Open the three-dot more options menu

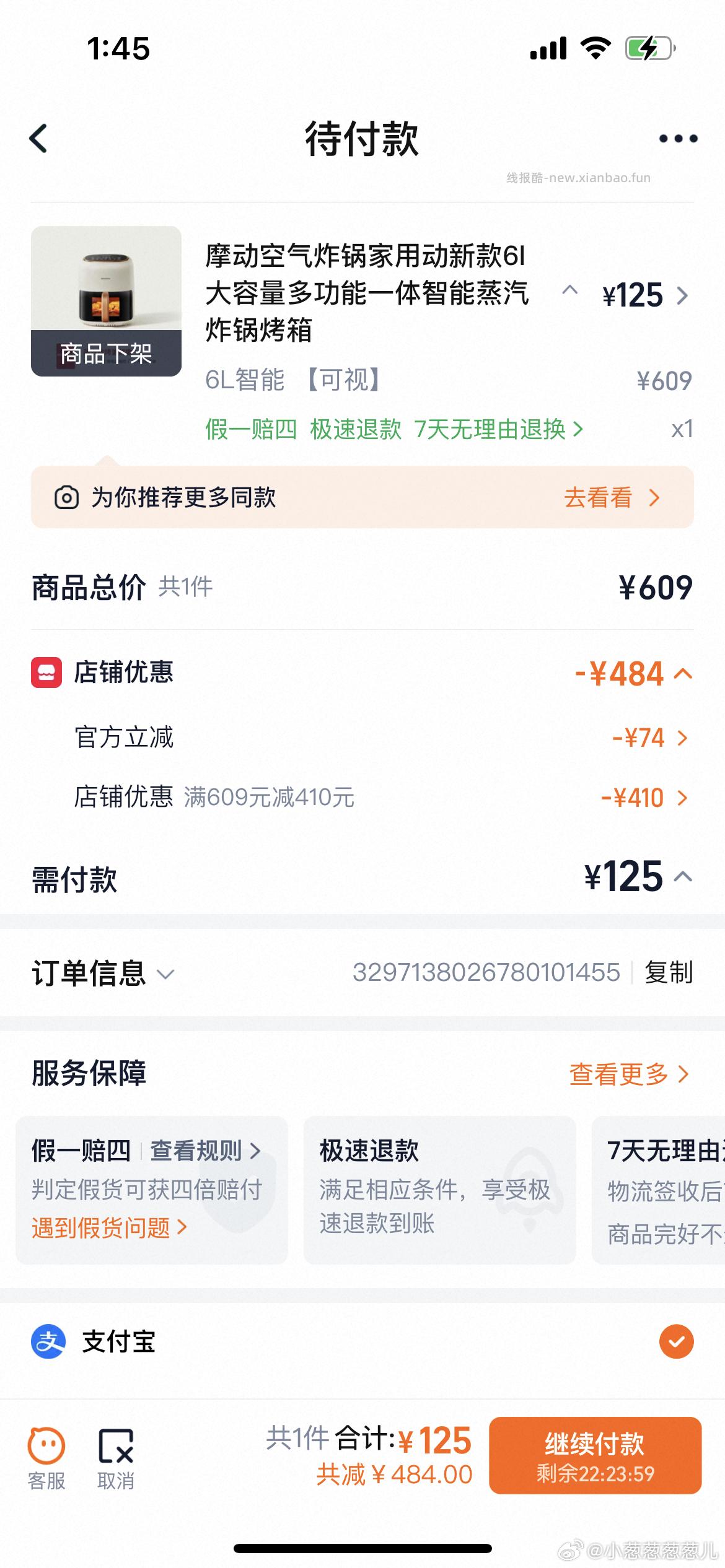click(675, 137)
